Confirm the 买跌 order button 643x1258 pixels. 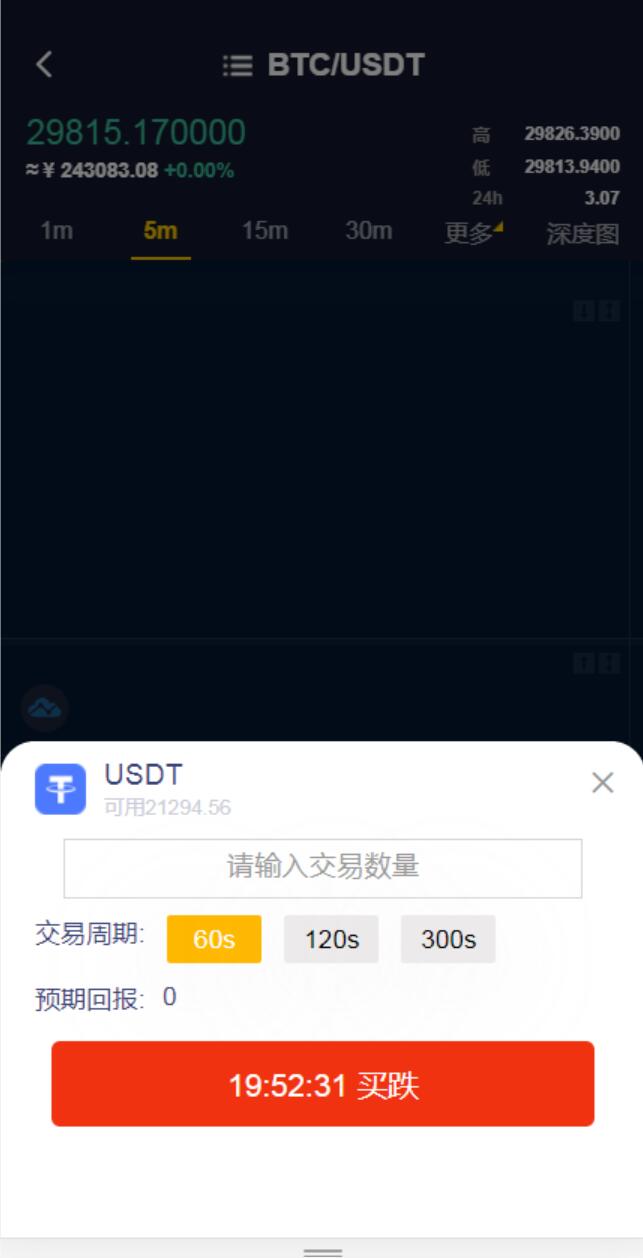(323, 1084)
